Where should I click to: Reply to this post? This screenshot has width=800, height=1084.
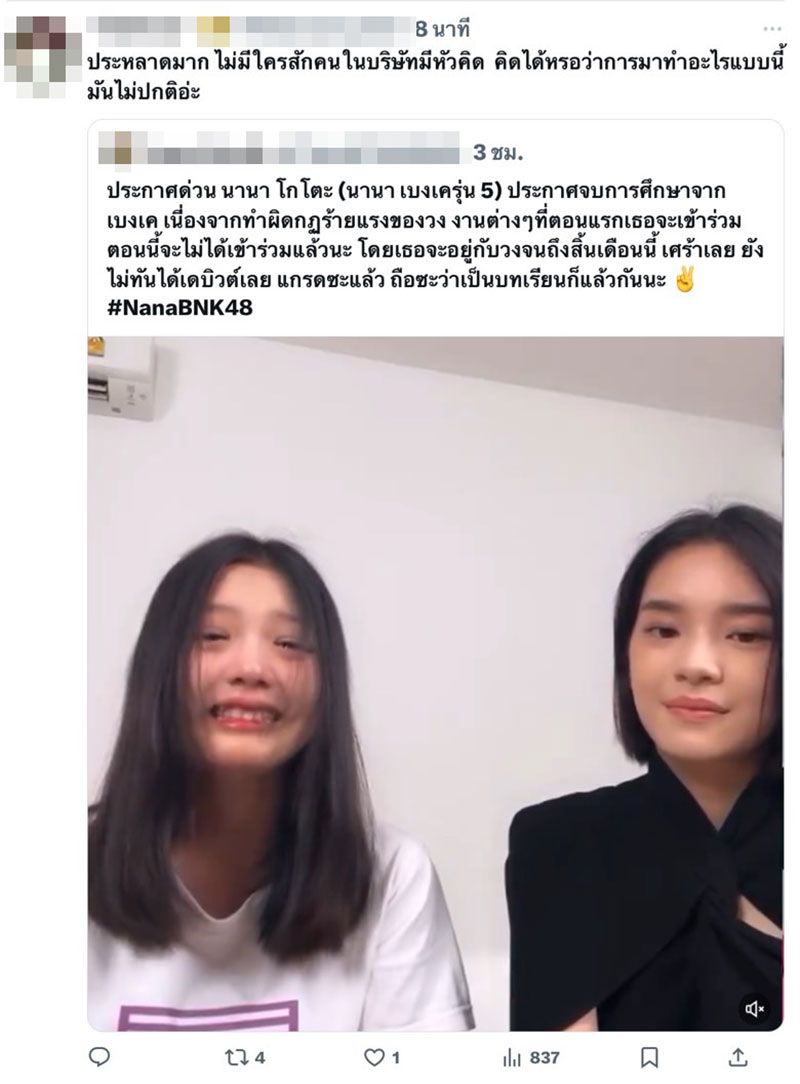99,1057
